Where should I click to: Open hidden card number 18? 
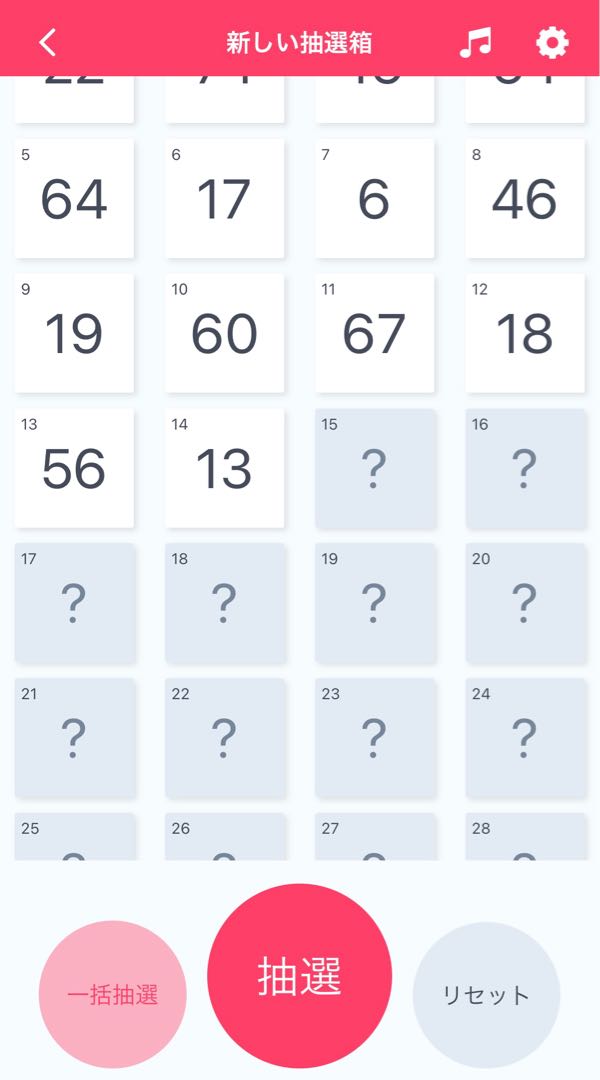point(224,603)
